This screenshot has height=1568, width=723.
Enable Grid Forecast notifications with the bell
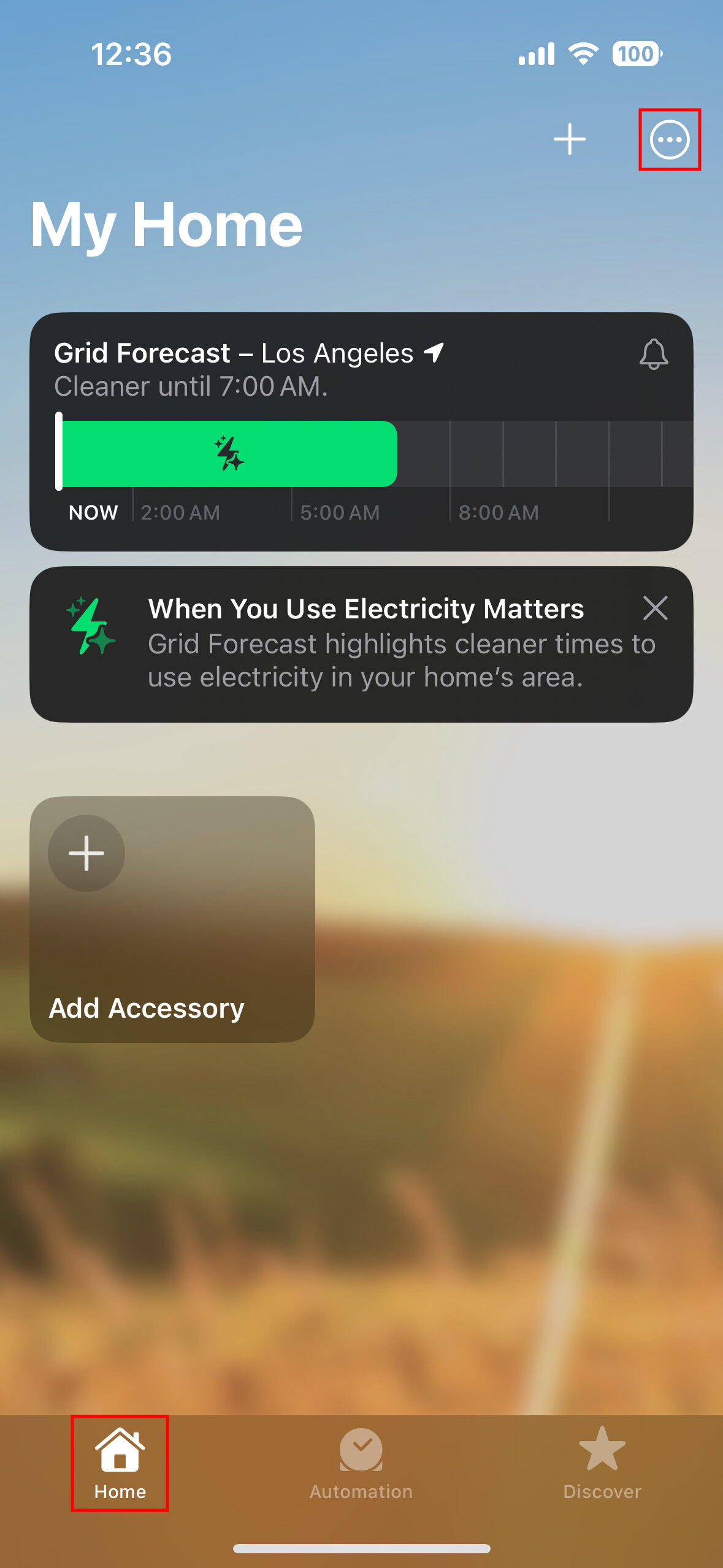653,354
